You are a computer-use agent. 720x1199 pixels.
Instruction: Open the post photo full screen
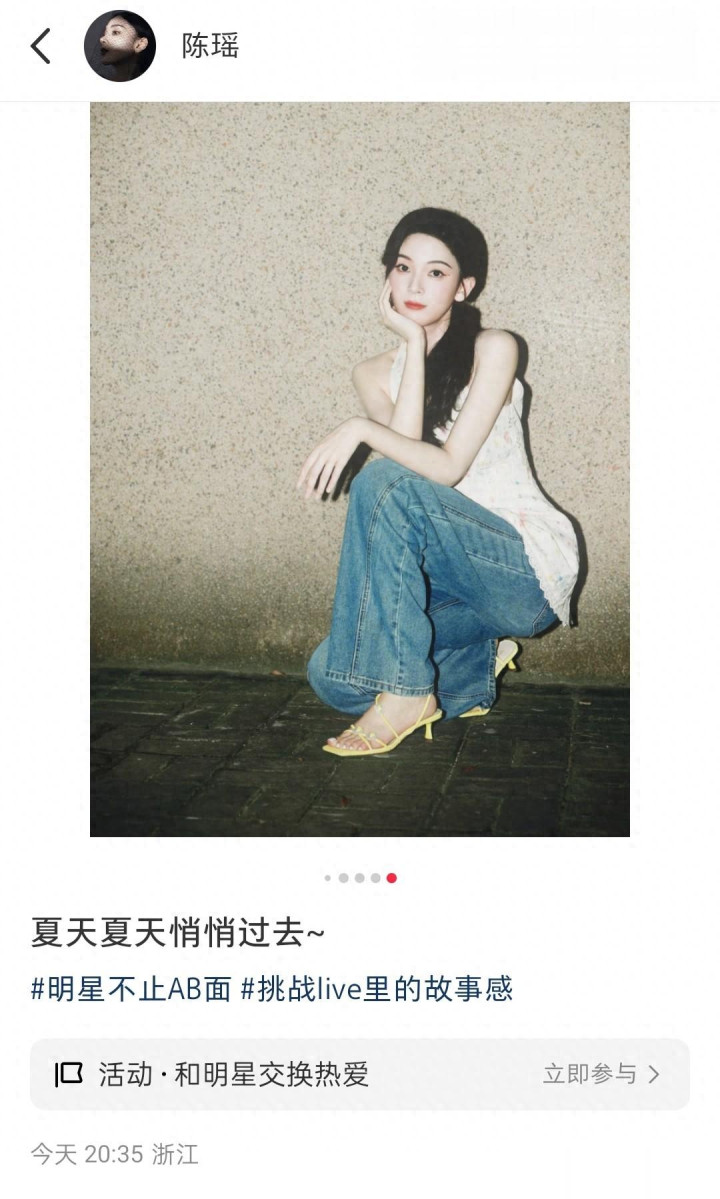(360, 468)
